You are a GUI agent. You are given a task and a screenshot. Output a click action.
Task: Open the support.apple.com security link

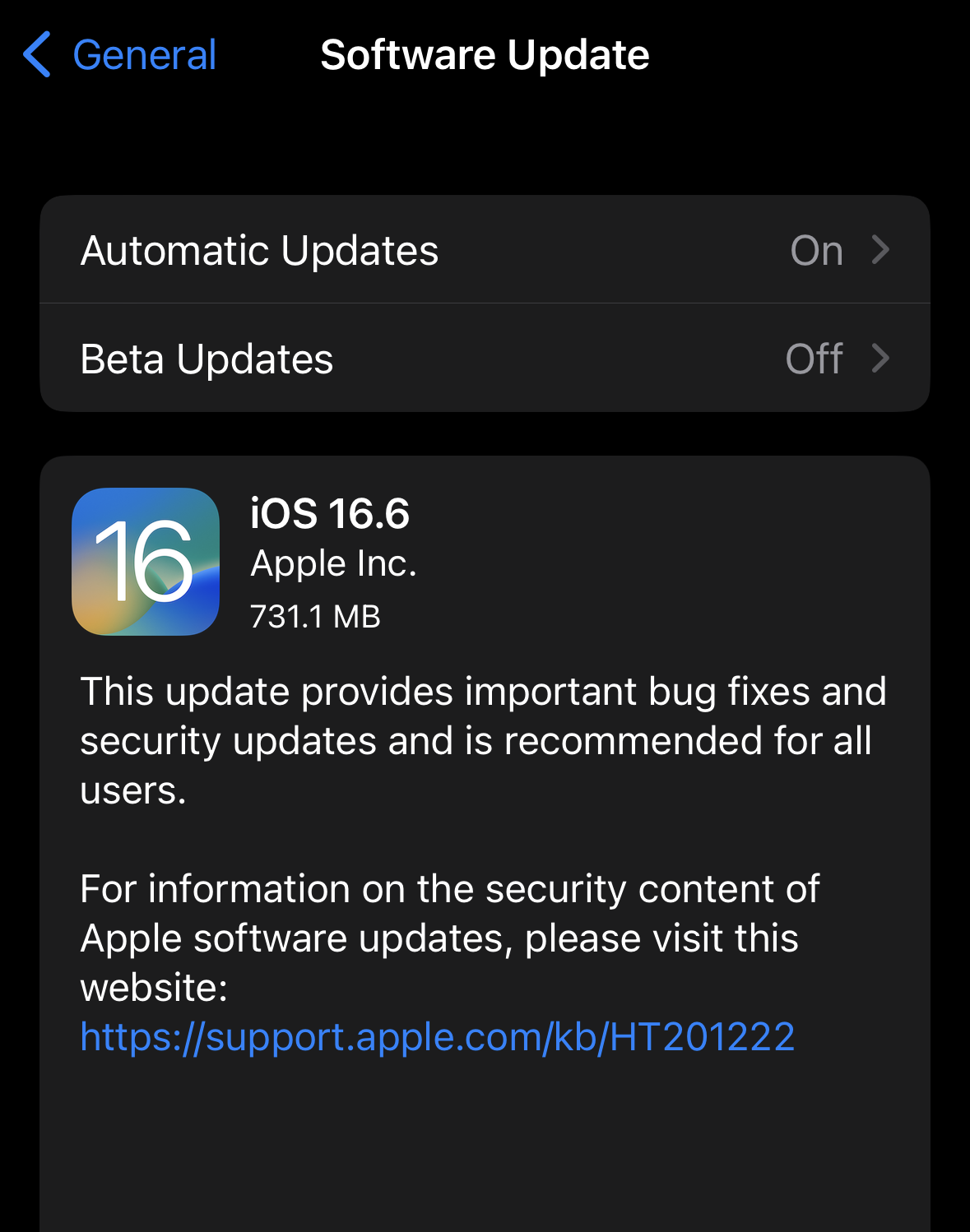(x=437, y=1037)
